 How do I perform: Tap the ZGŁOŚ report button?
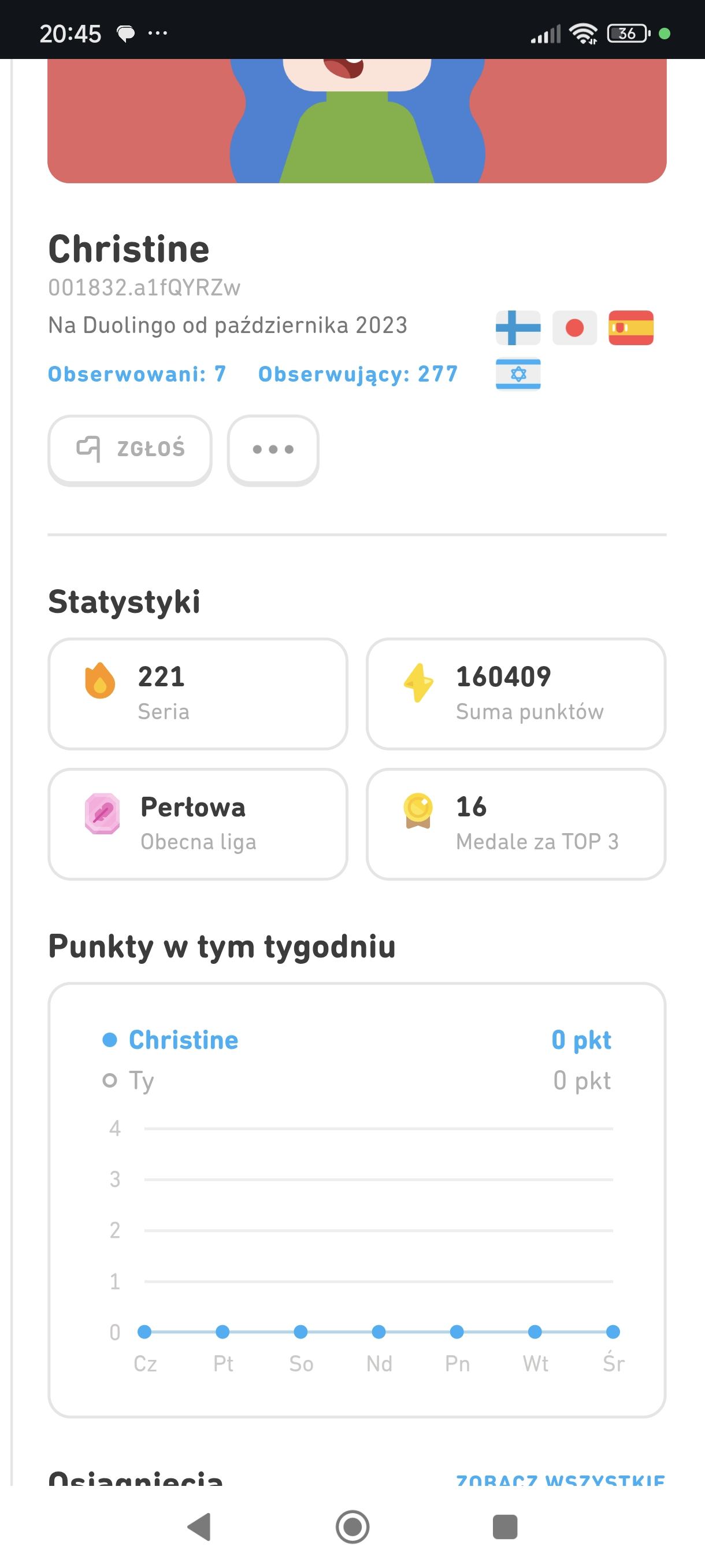point(130,449)
